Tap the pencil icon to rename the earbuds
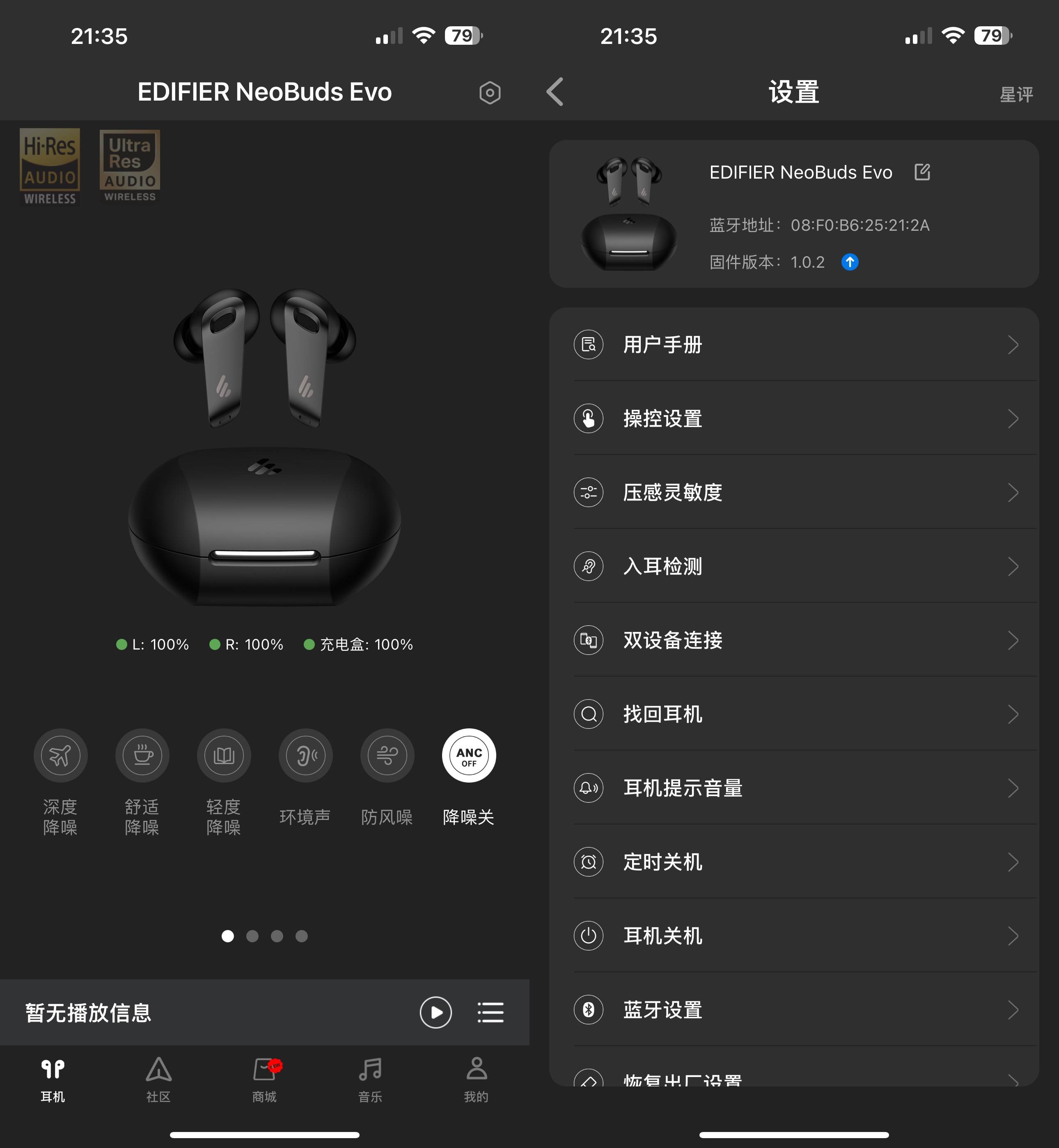The height and width of the screenshot is (1148, 1059). (x=923, y=171)
